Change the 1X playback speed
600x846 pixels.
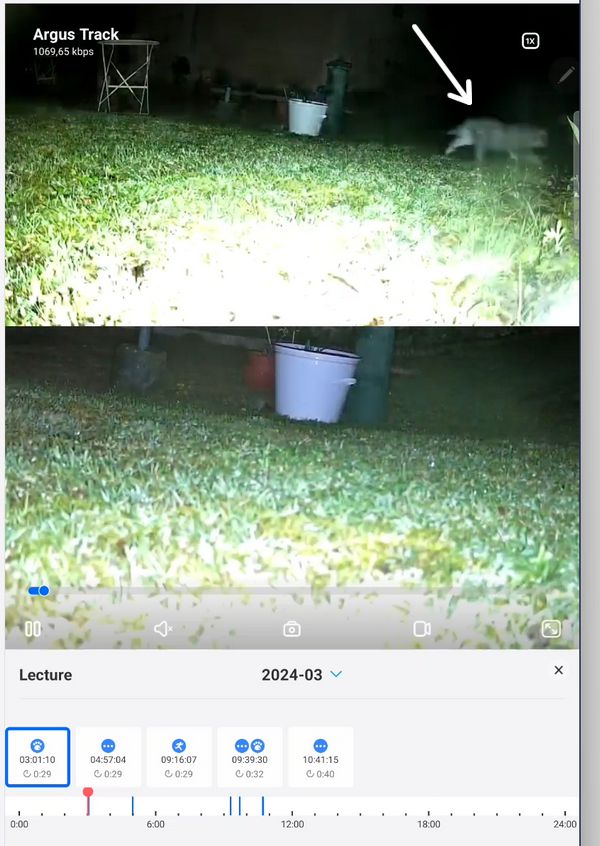(x=531, y=41)
